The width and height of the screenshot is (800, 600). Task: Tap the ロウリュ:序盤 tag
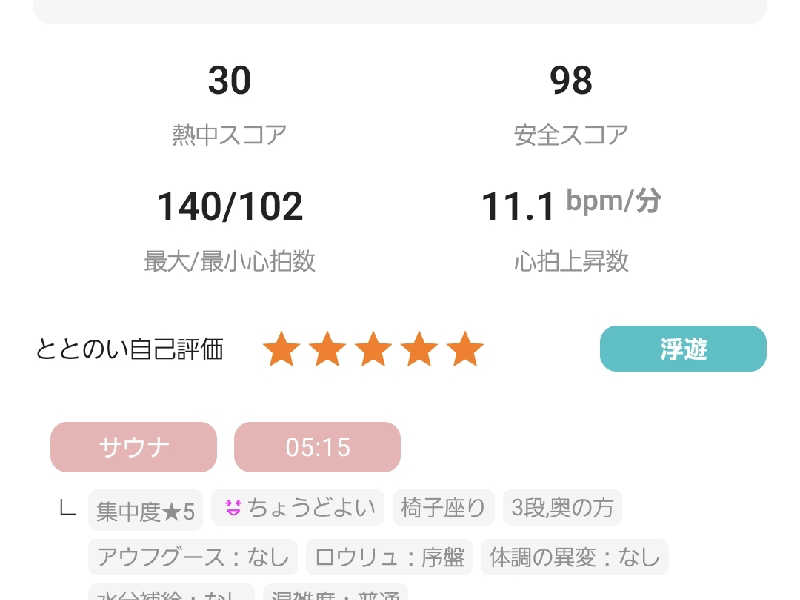pyautogui.click(x=389, y=557)
